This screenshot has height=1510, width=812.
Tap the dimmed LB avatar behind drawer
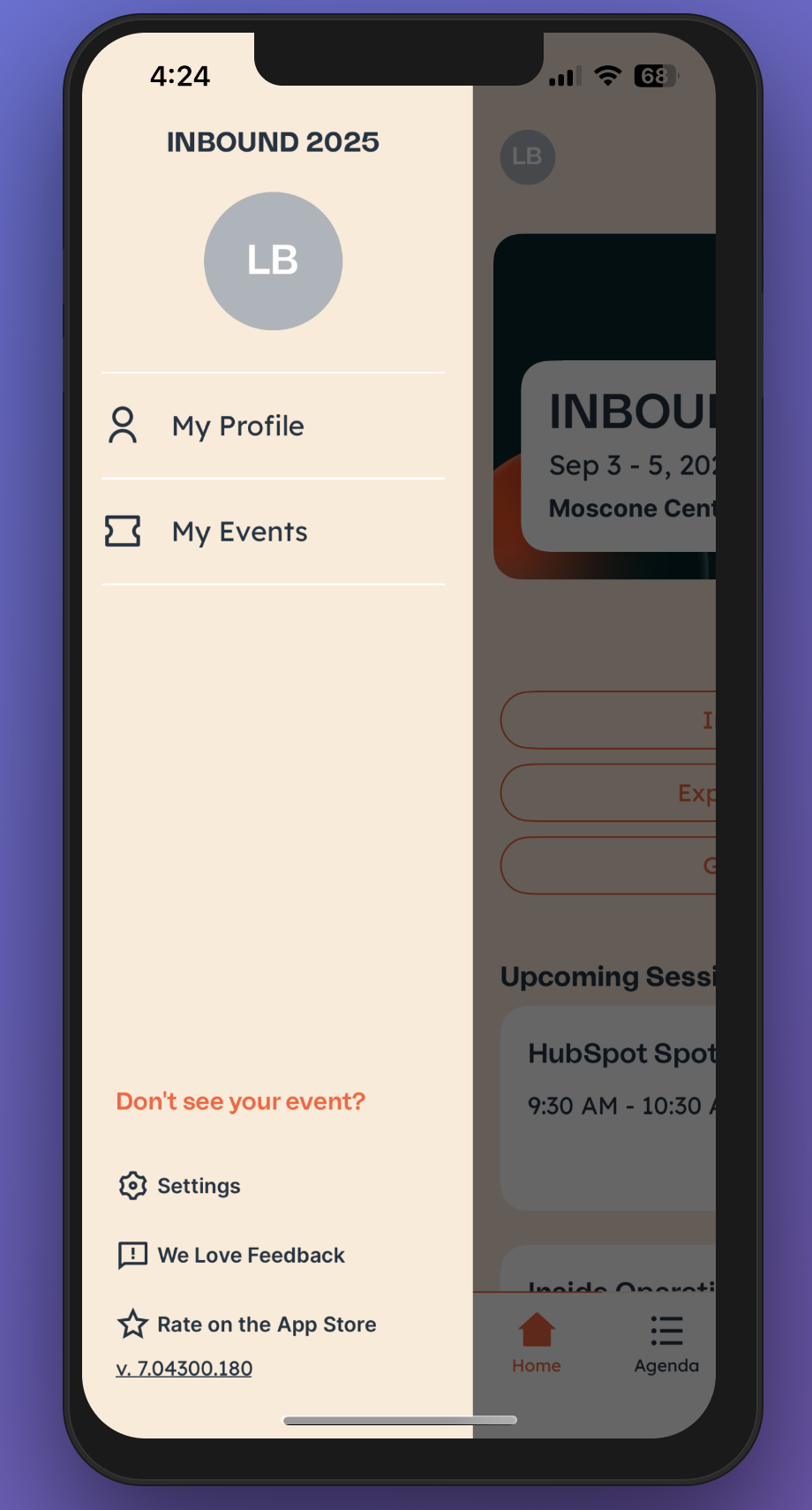point(528,157)
